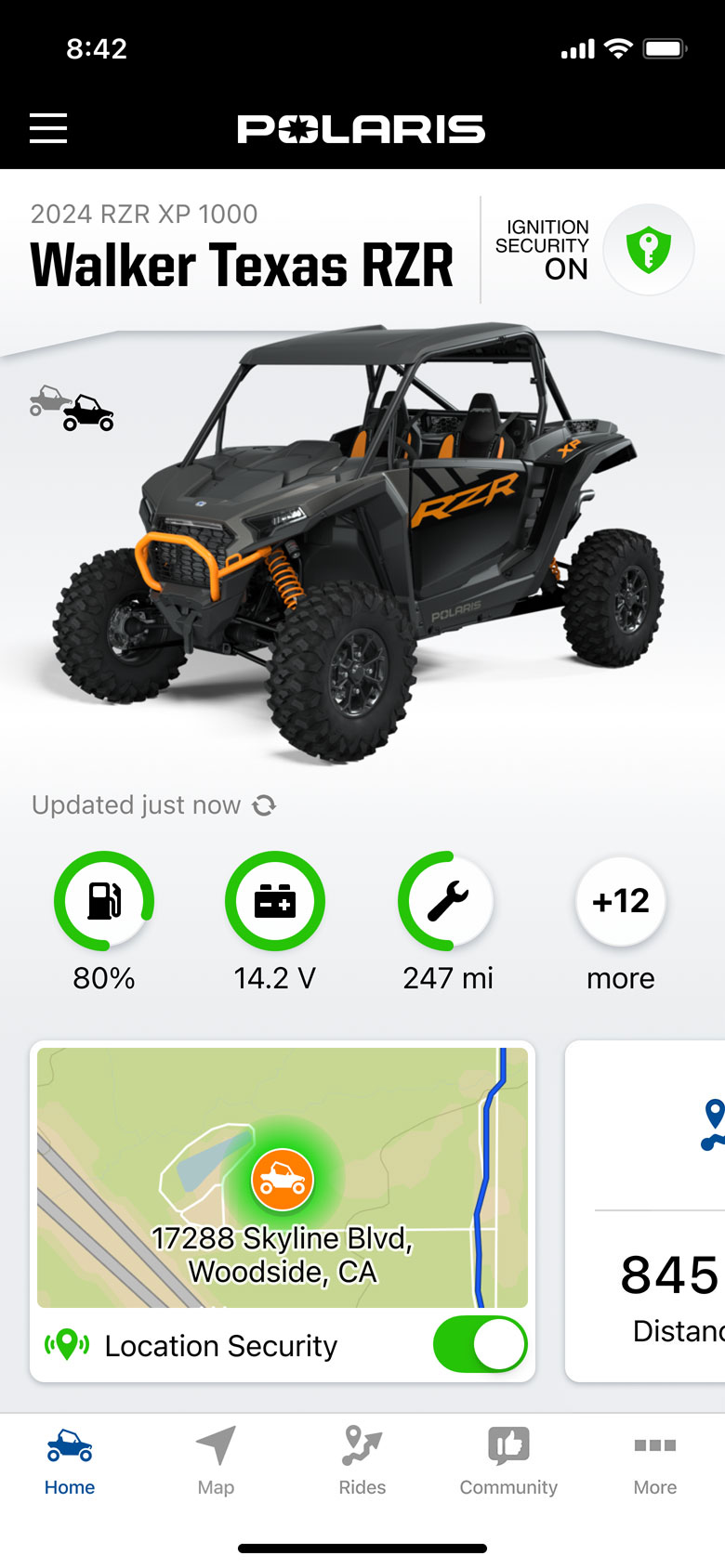
Task: Go to the Home tab
Action: (70, 1461)
